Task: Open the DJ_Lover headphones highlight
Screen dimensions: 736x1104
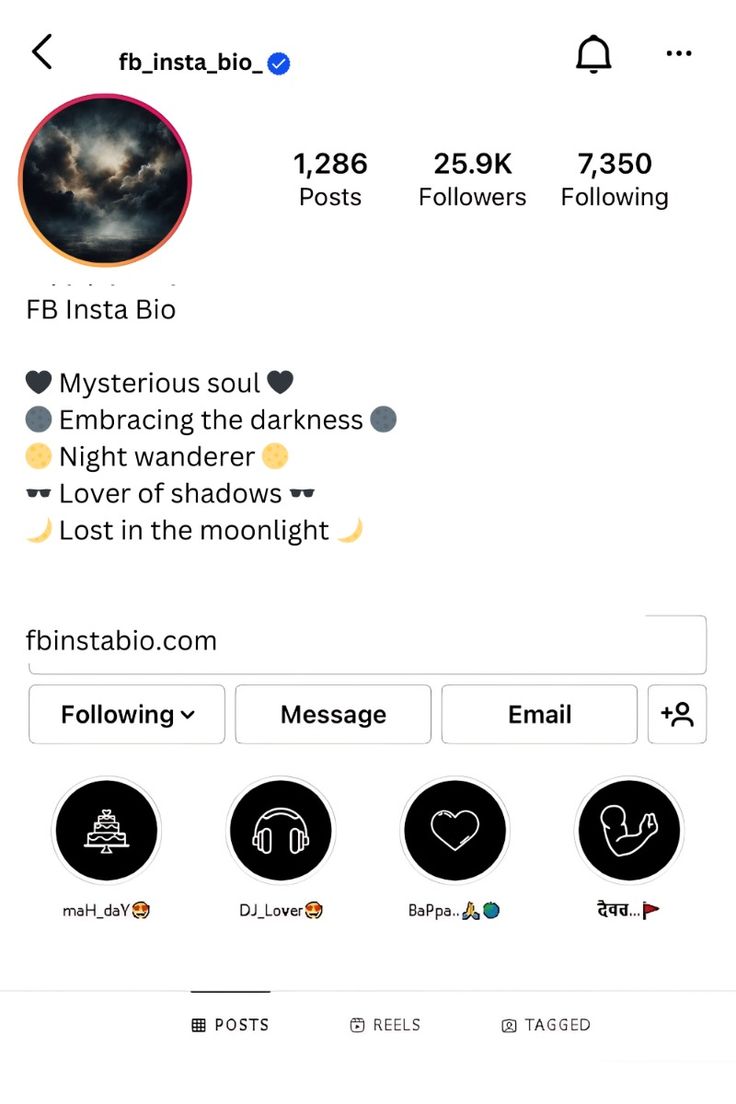Action: pos(280,830)
